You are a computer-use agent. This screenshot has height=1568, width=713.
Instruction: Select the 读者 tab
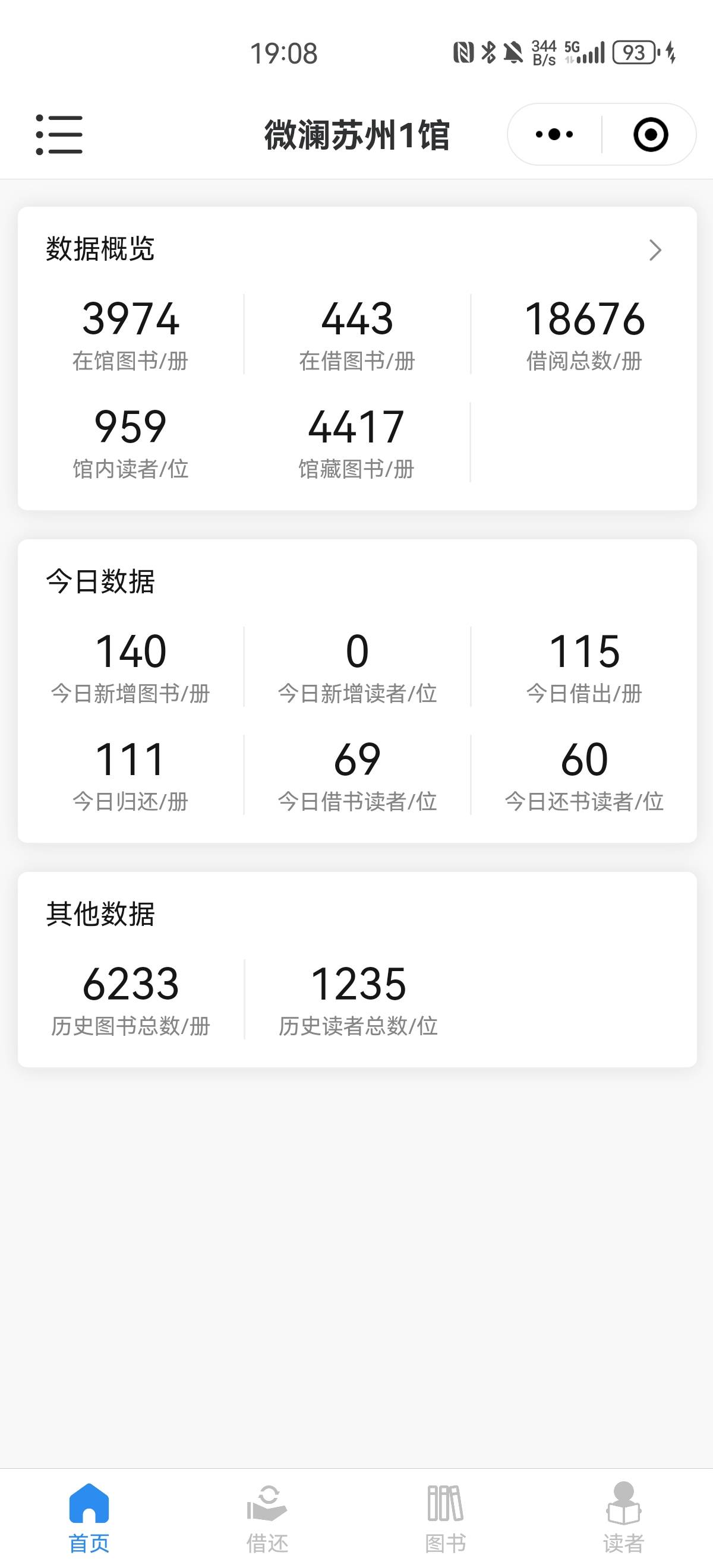[x=623, y=1518]
